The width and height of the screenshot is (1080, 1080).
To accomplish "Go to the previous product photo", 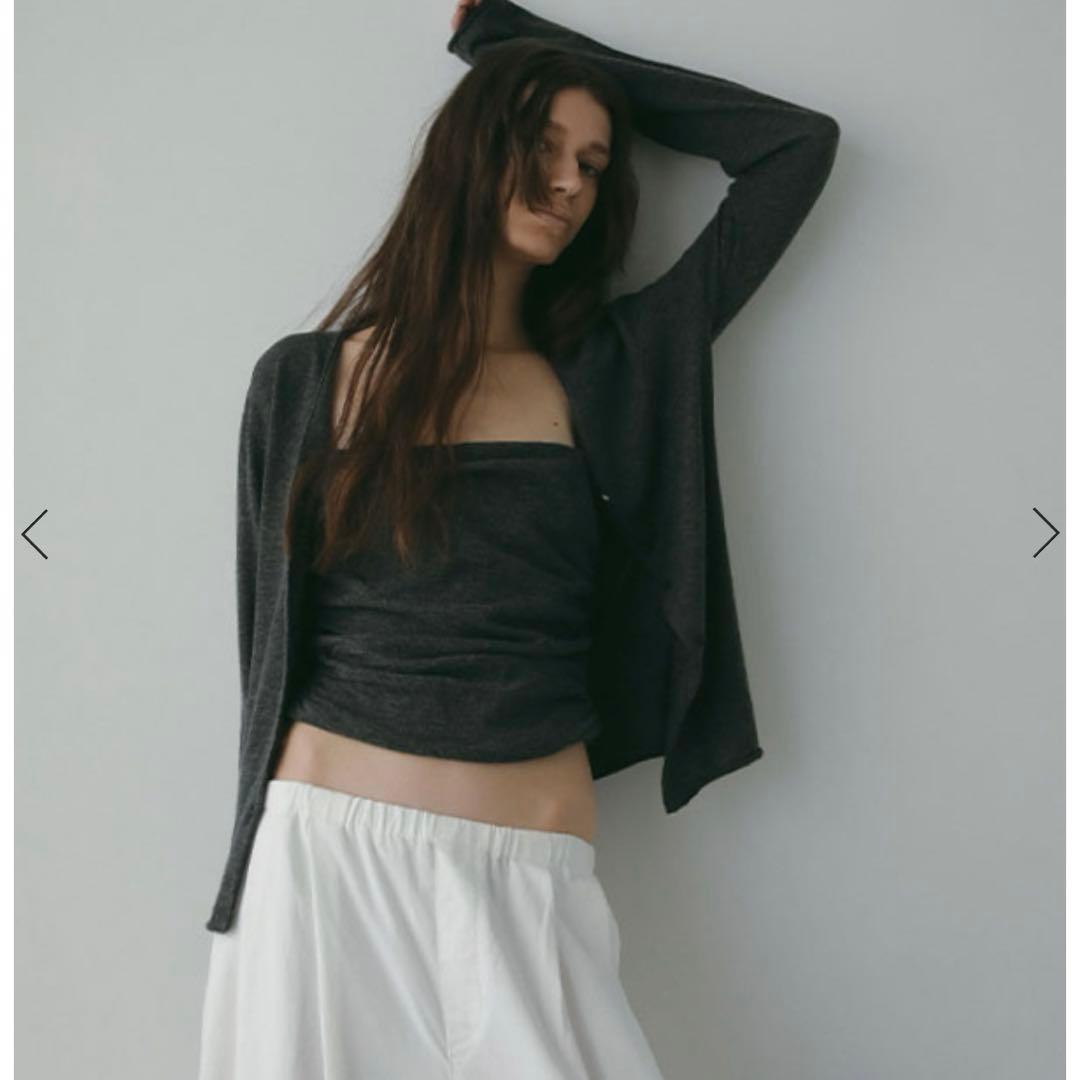I will (35, 534).
